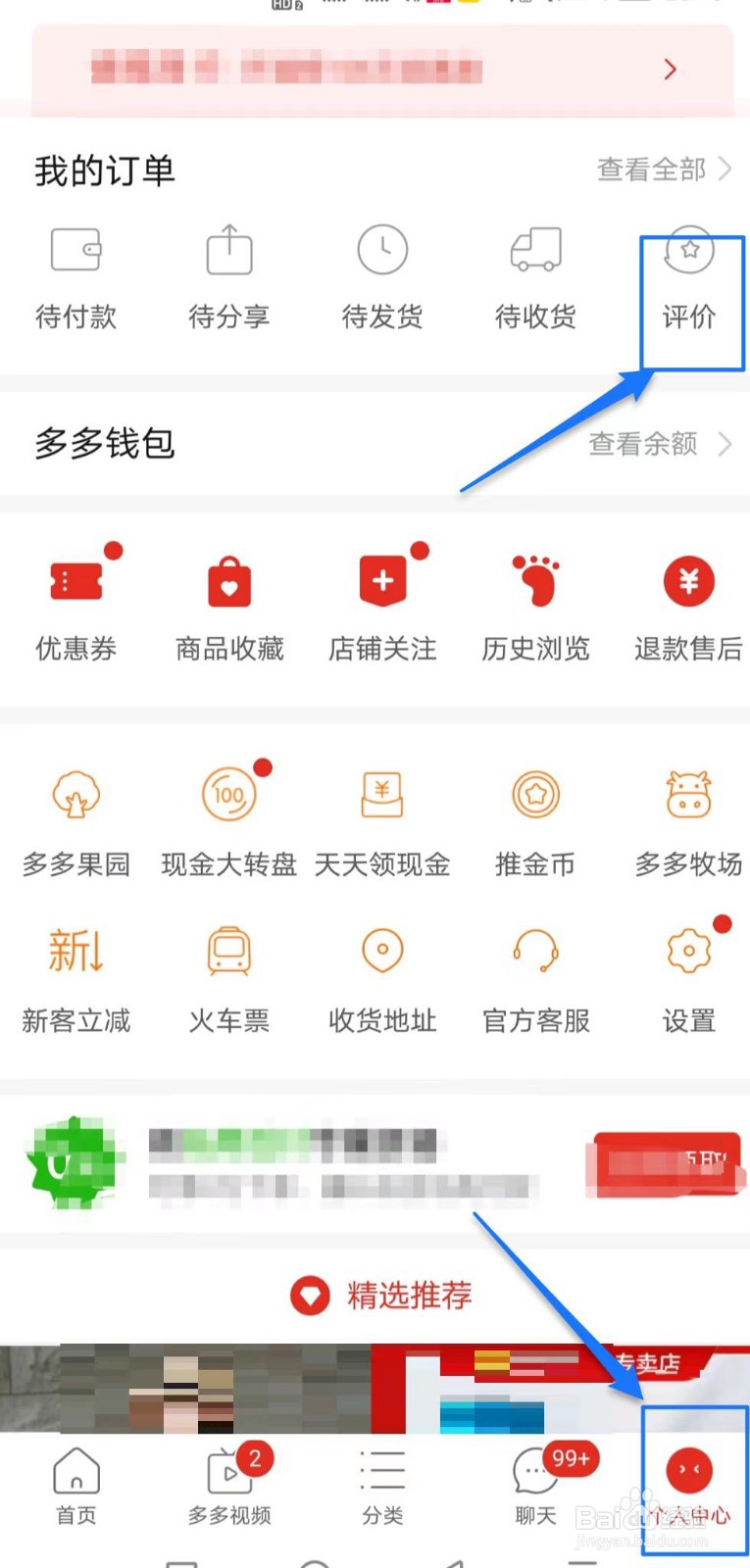
Task: Open the 优惠券 coupons section
Action: click(x=75, y=603)
